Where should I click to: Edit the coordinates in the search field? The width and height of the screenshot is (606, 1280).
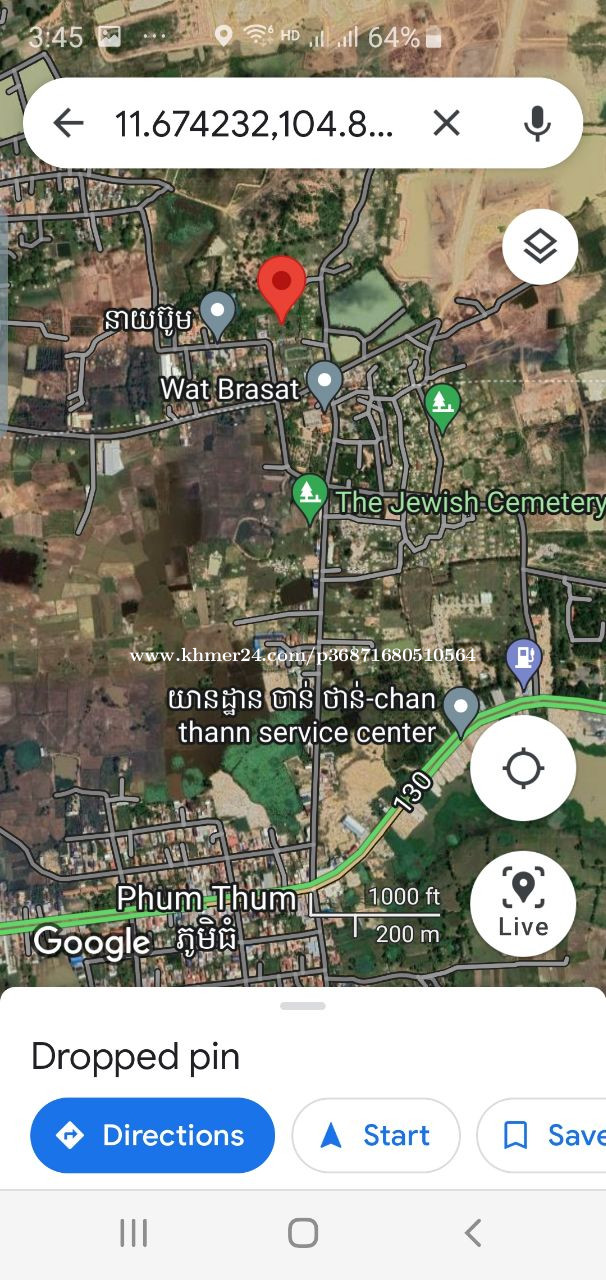pos(254,124)
